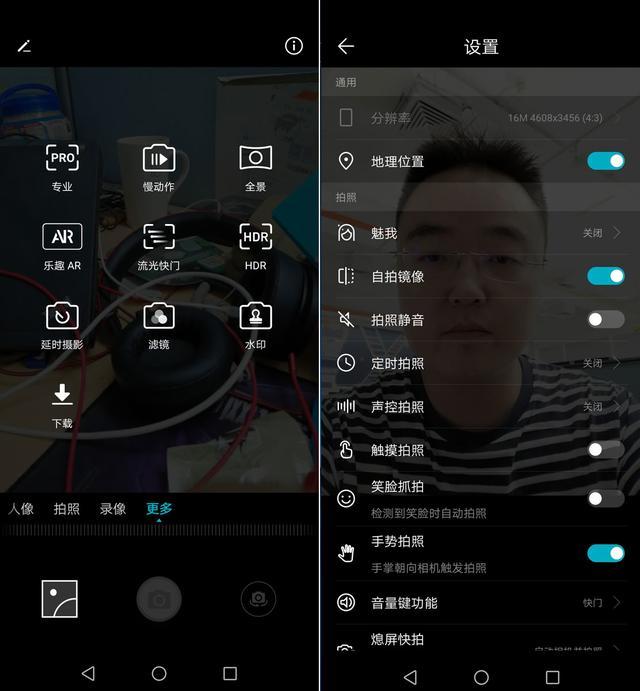Open the 慢动作 slow motion mode
Viewport: 640px width, 691px height.
(158, 166)
